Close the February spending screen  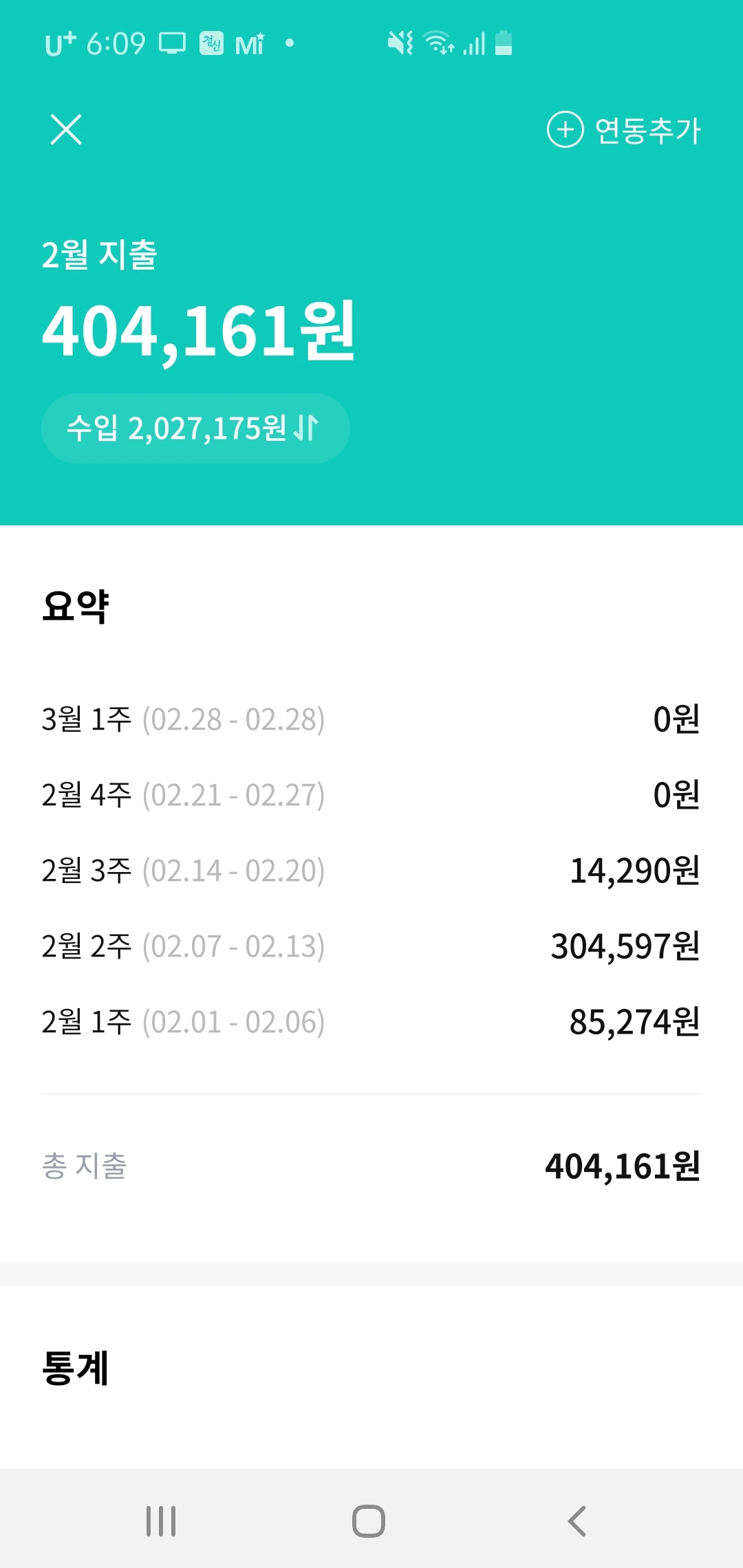pyautogui.click(x=66, y=129)
